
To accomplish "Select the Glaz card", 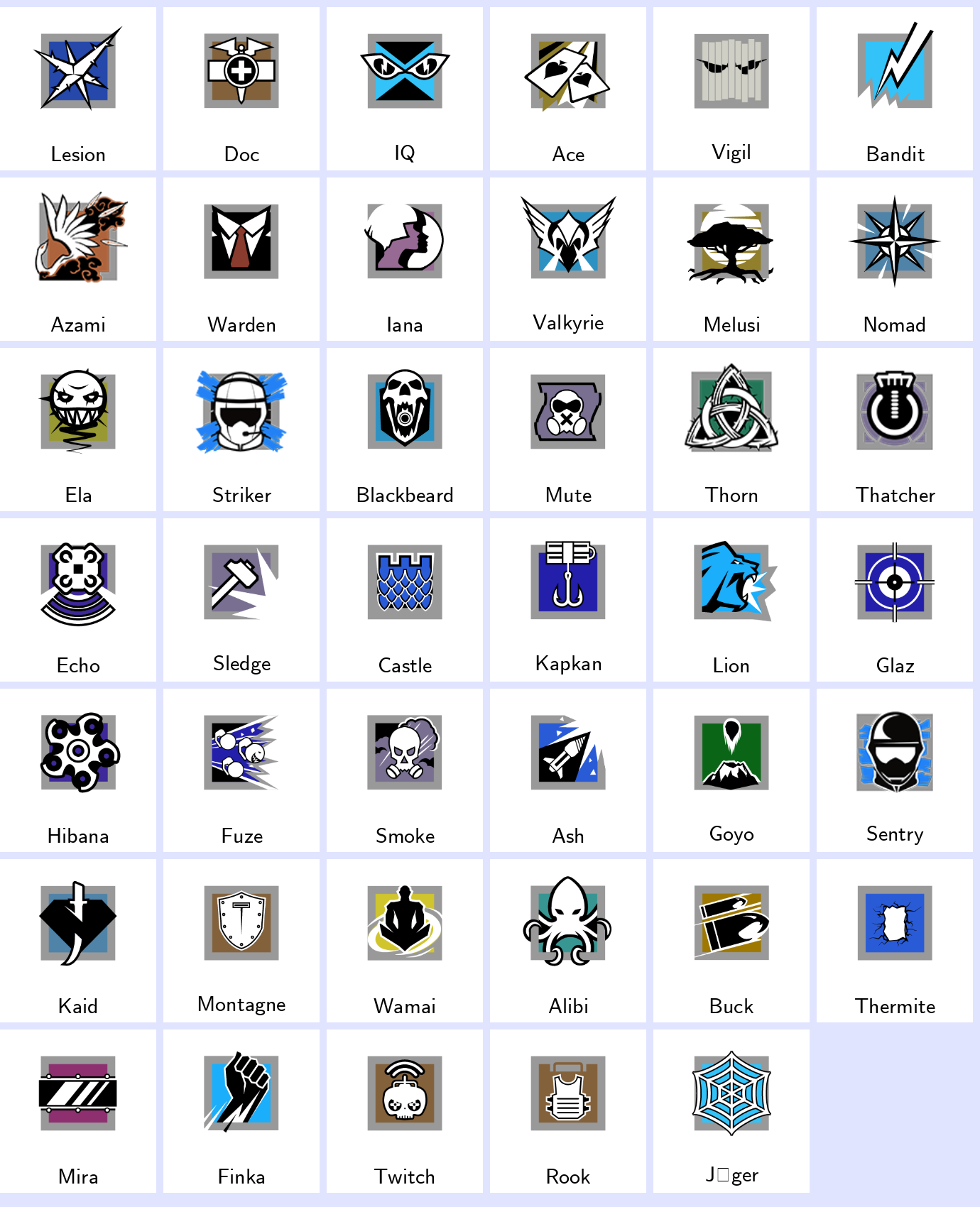I will [895, 600].
